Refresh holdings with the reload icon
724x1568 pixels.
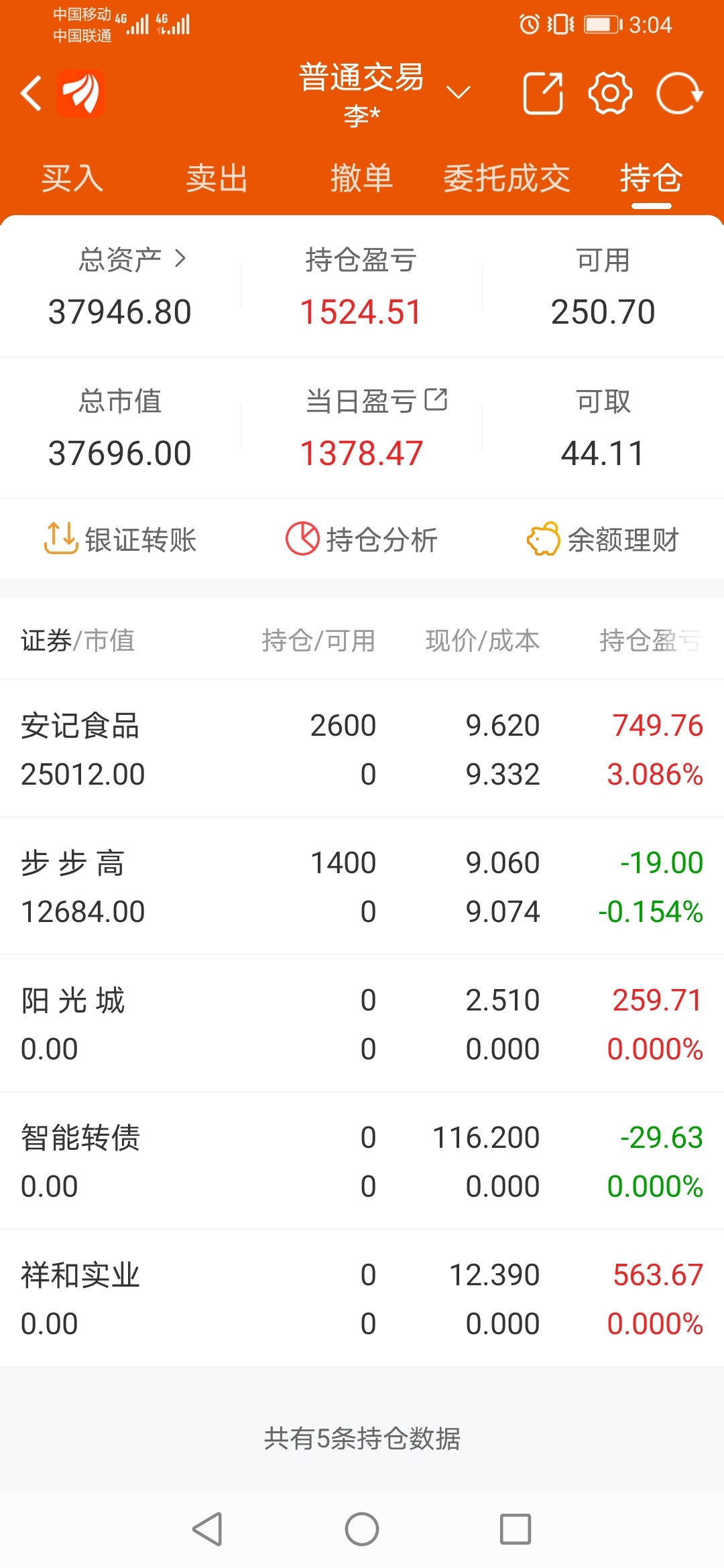click(x=679, y=93)
